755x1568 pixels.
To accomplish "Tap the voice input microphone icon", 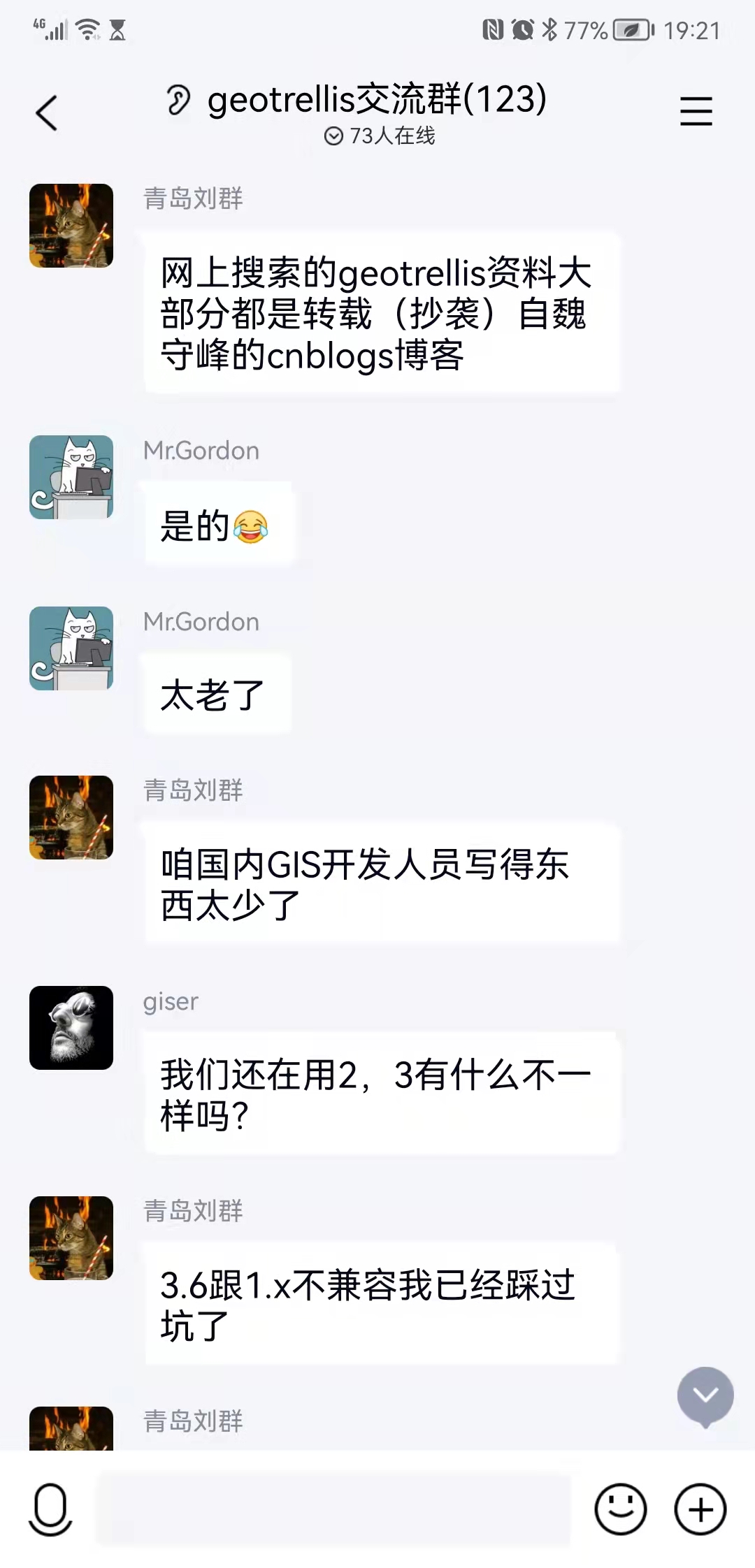I will (50, 1509).
